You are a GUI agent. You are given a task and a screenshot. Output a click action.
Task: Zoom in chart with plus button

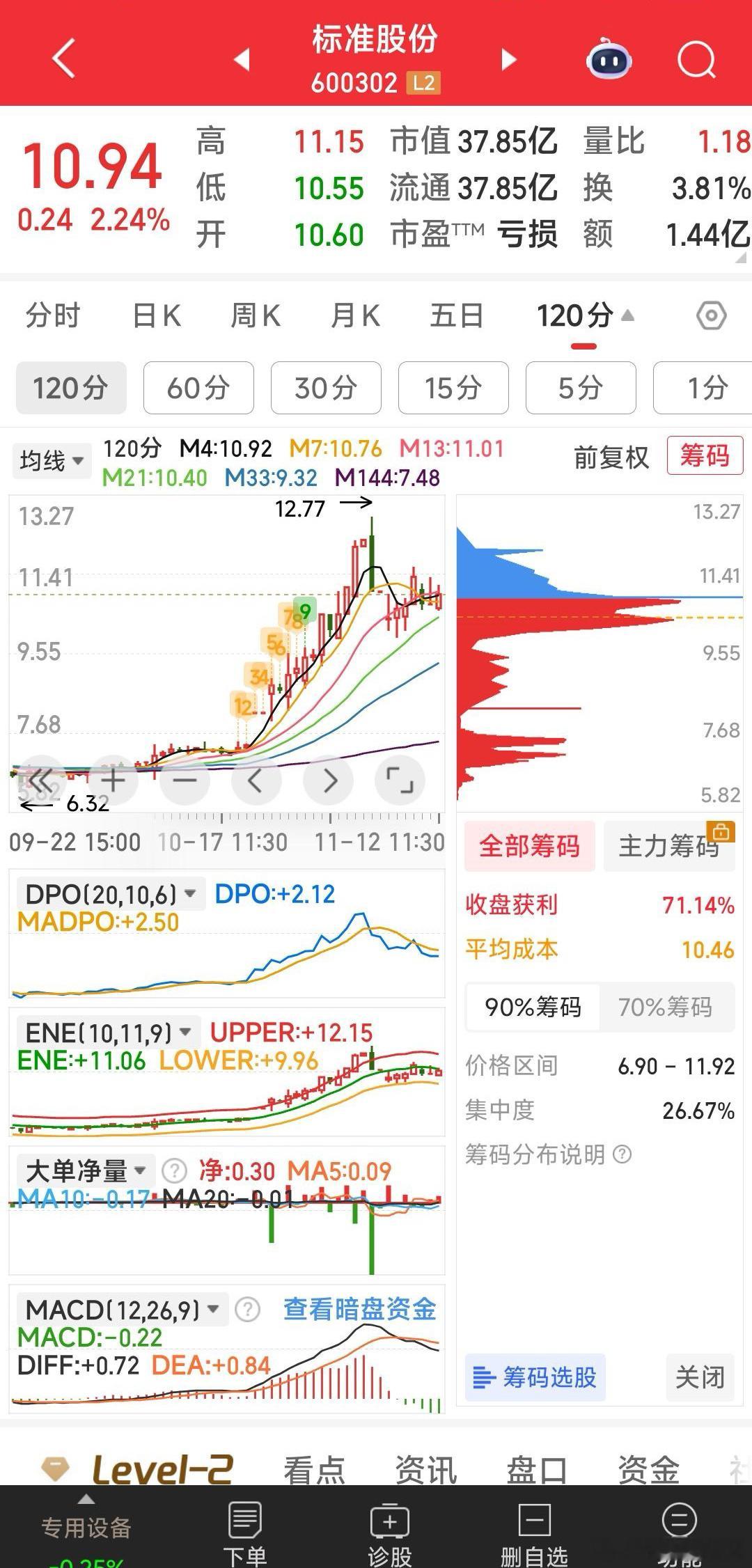click(113, 780)
